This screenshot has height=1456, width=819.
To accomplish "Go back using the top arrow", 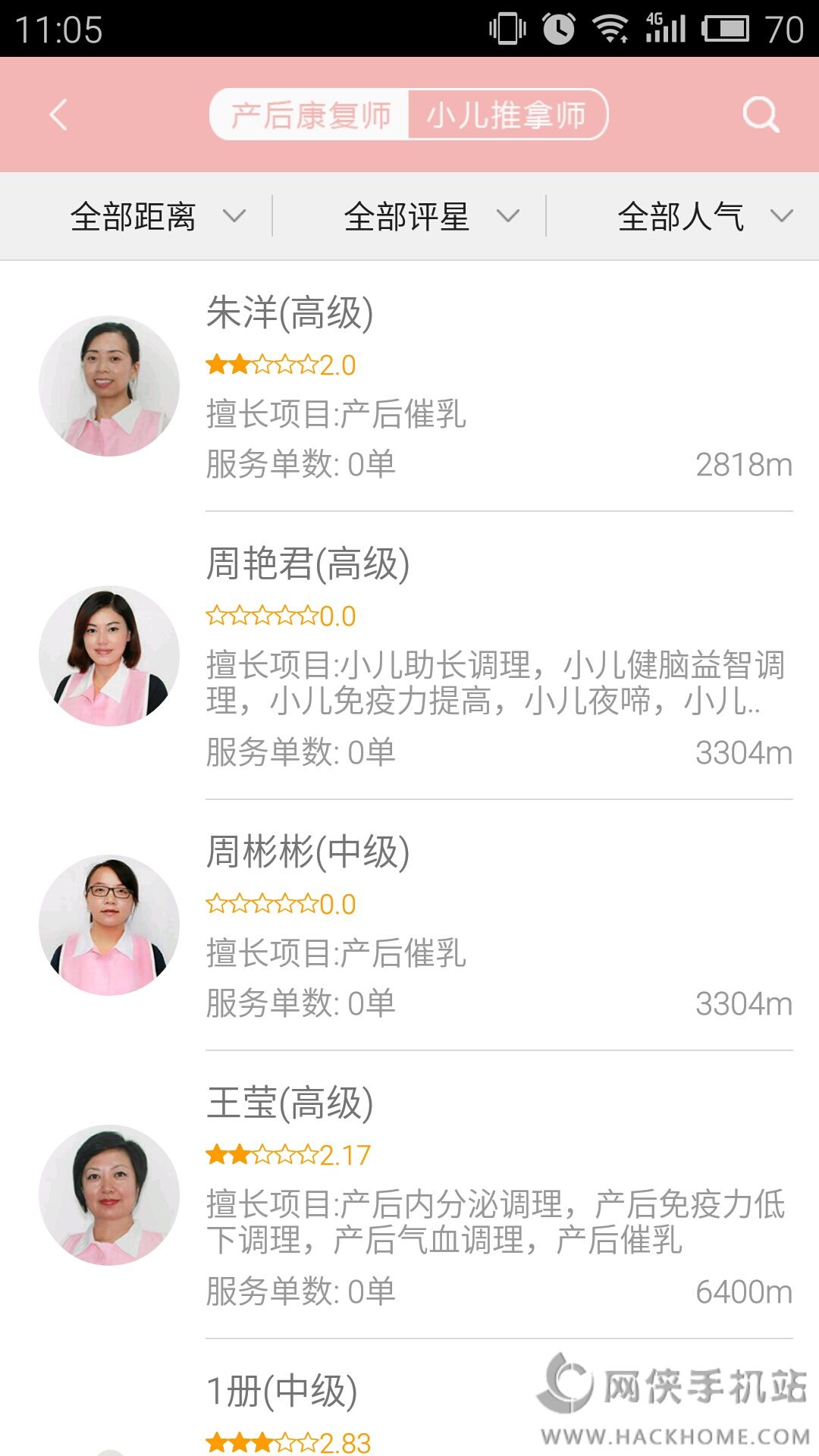I will (x=58, y=115).
